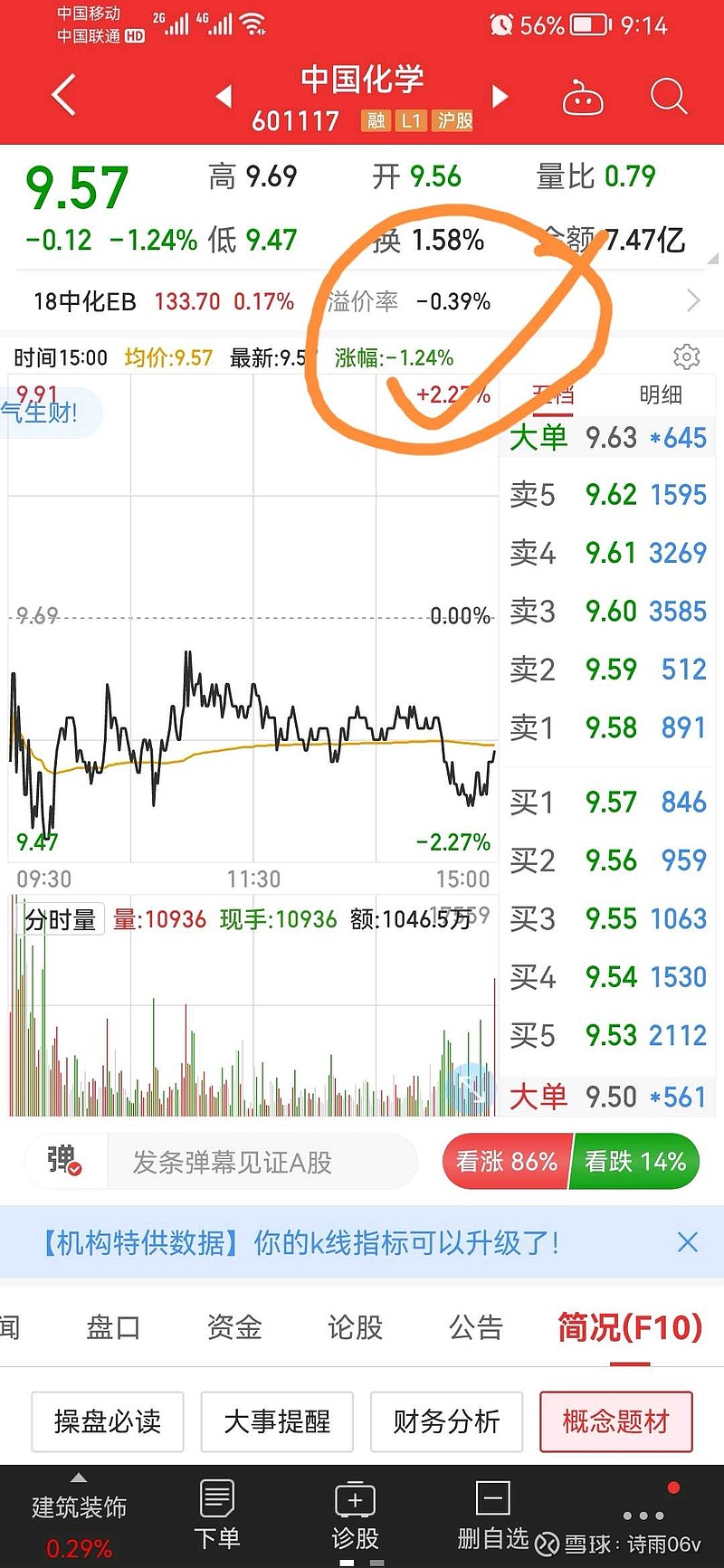Switch to the 资金 tab
This screenshot has height=1568, width=724.
234,1327
